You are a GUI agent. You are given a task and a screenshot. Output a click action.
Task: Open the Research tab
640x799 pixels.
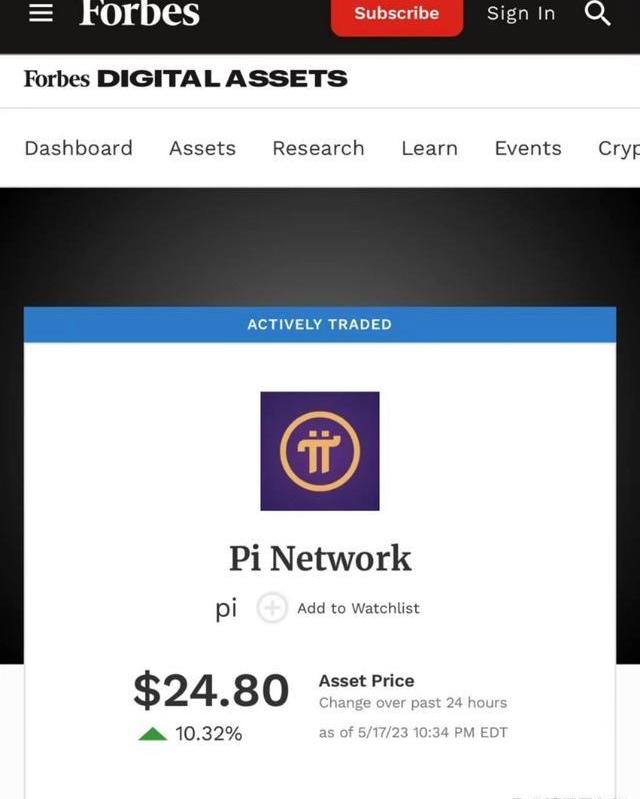point(318,148)
